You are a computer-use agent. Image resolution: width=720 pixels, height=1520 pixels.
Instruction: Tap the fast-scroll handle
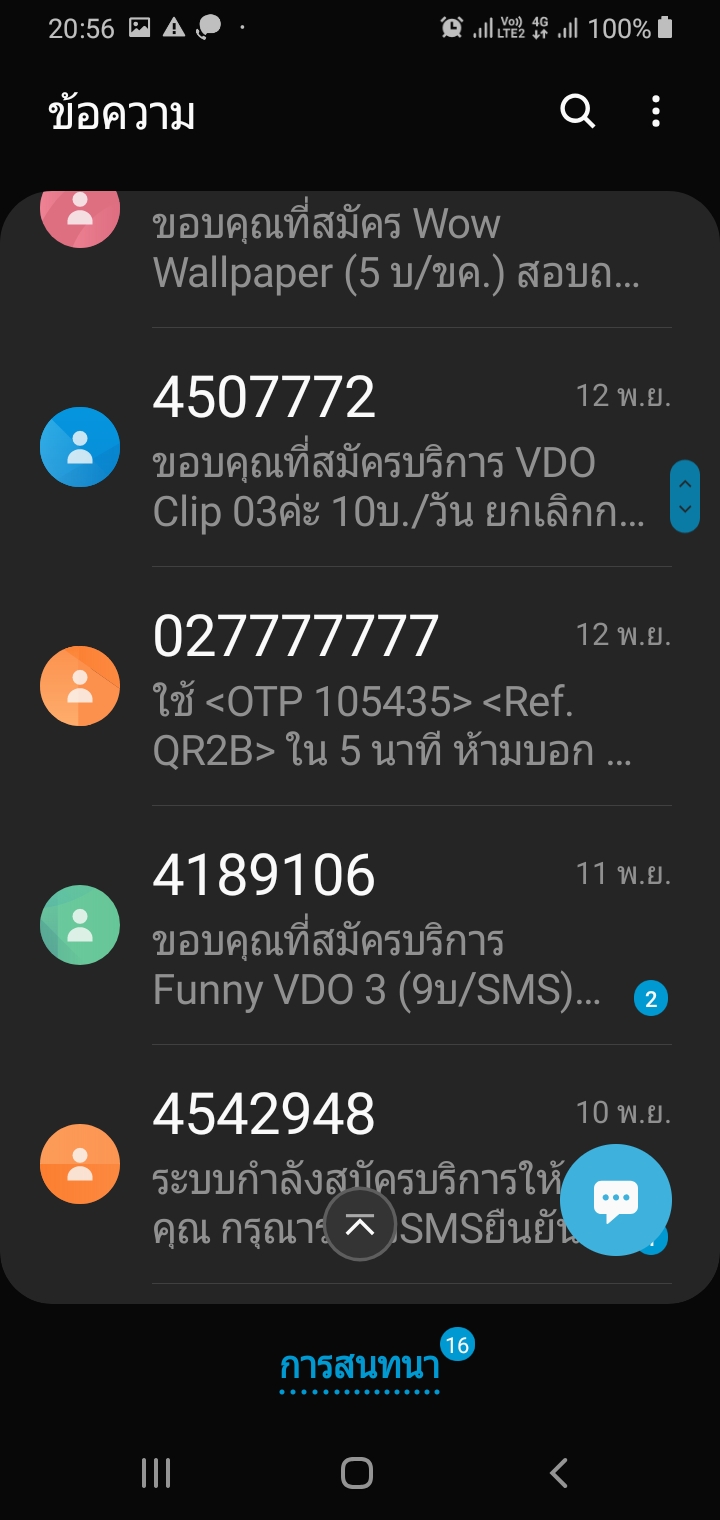(x=685, y=496)
